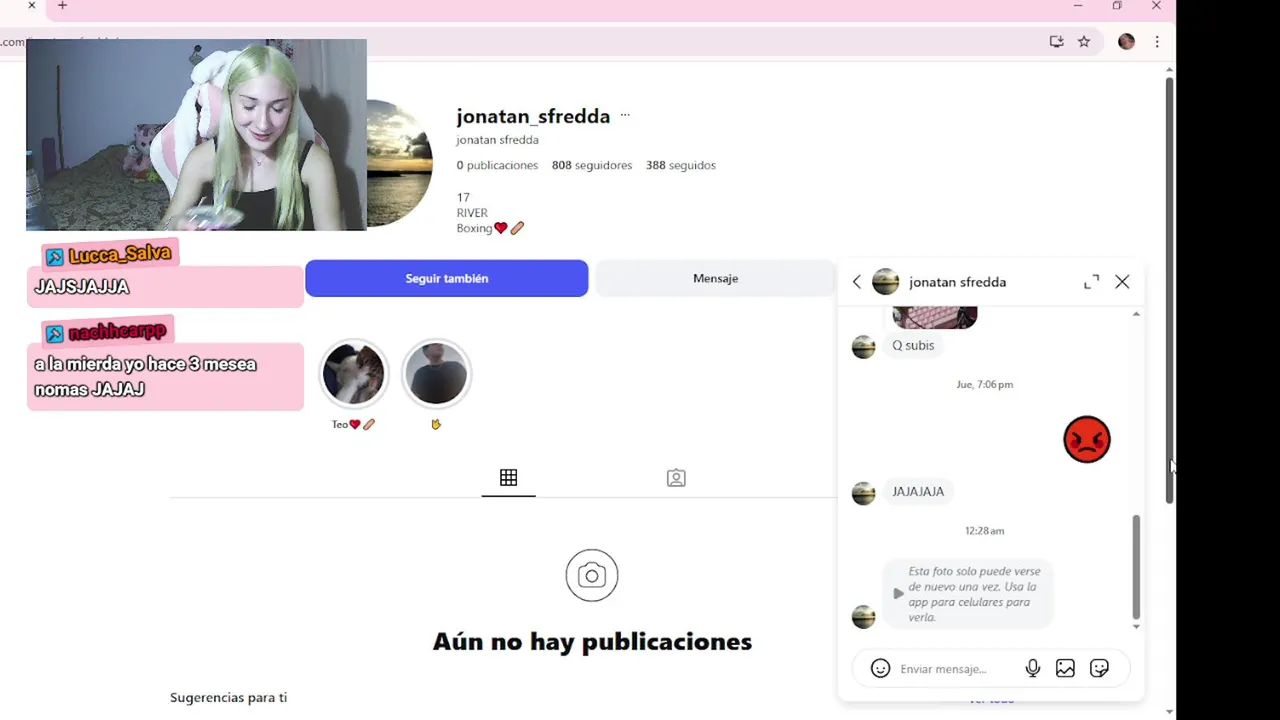The image size is (1280, 720).
Task: Open a new browser tab
Action: click(62, 6)
